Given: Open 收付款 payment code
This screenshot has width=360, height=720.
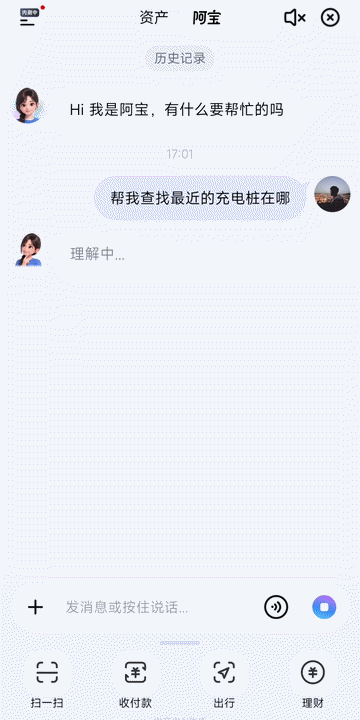Looking at the screenshot, I should [135, 683].
